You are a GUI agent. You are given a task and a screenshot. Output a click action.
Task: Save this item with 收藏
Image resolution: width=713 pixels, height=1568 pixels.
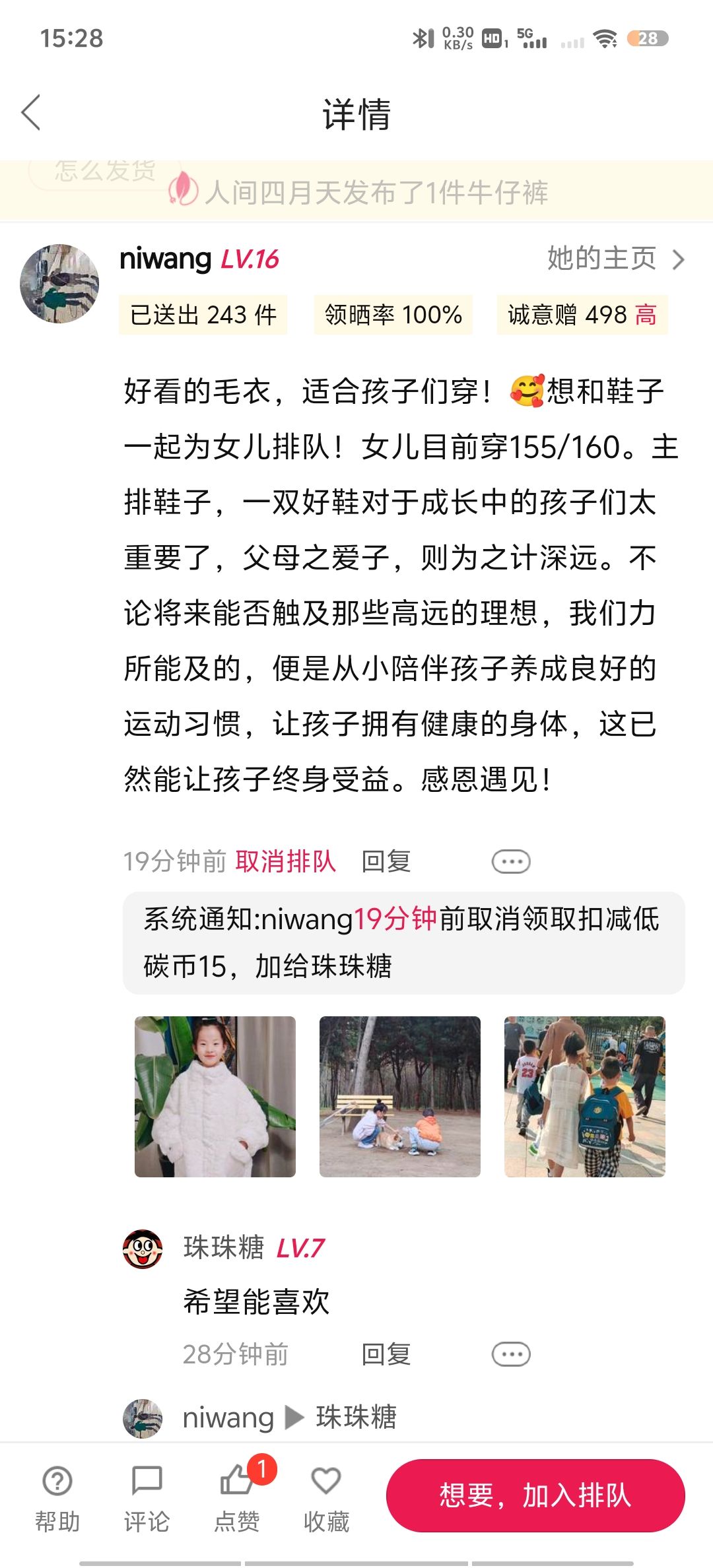click(x=326, y=1498)
